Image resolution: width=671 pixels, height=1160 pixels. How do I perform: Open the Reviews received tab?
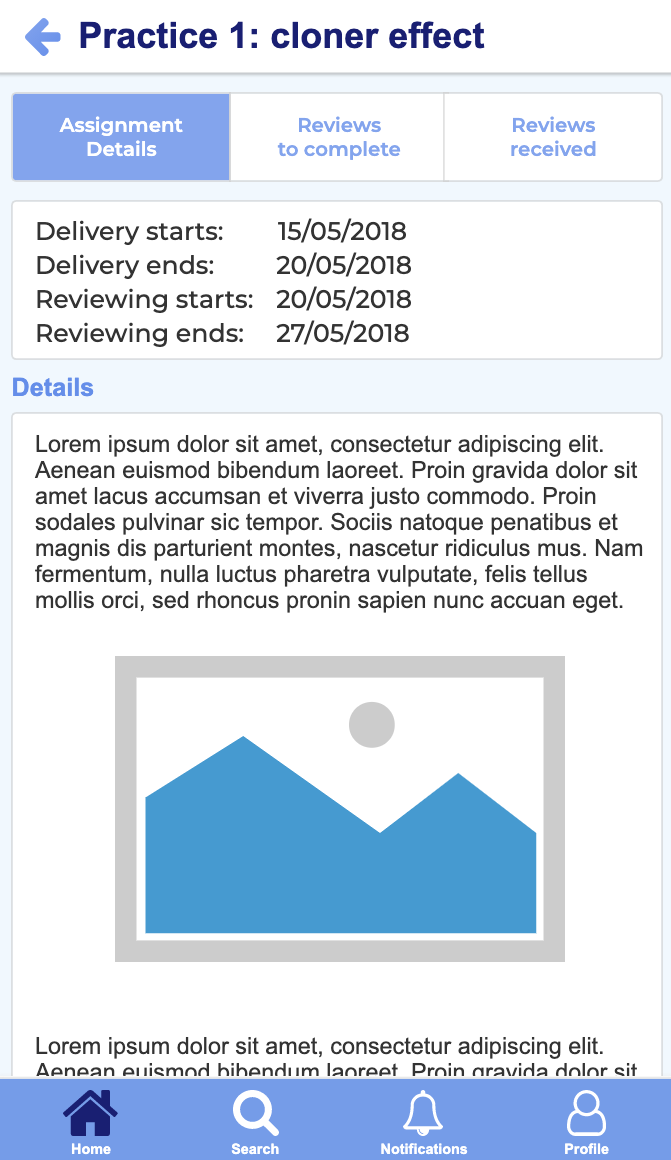coord(553,137)
